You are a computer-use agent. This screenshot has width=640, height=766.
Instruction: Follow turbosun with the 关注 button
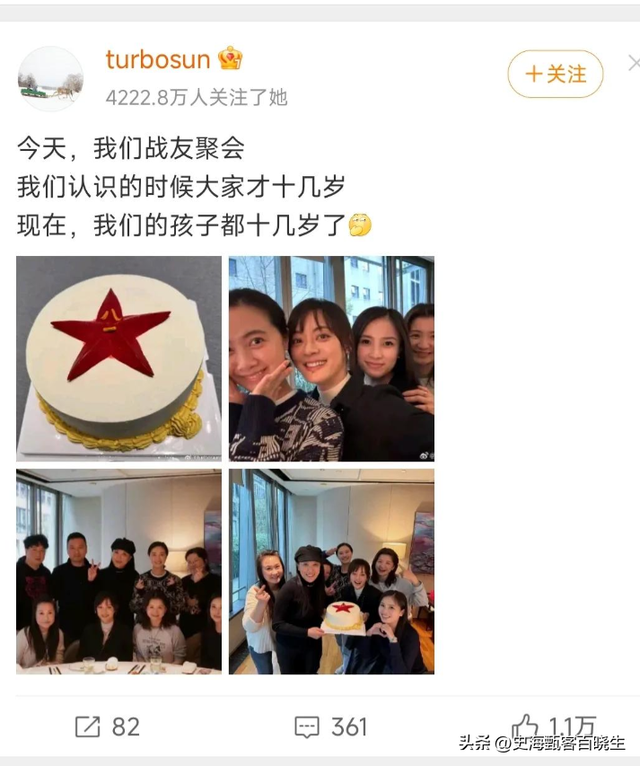click(555, 74)
